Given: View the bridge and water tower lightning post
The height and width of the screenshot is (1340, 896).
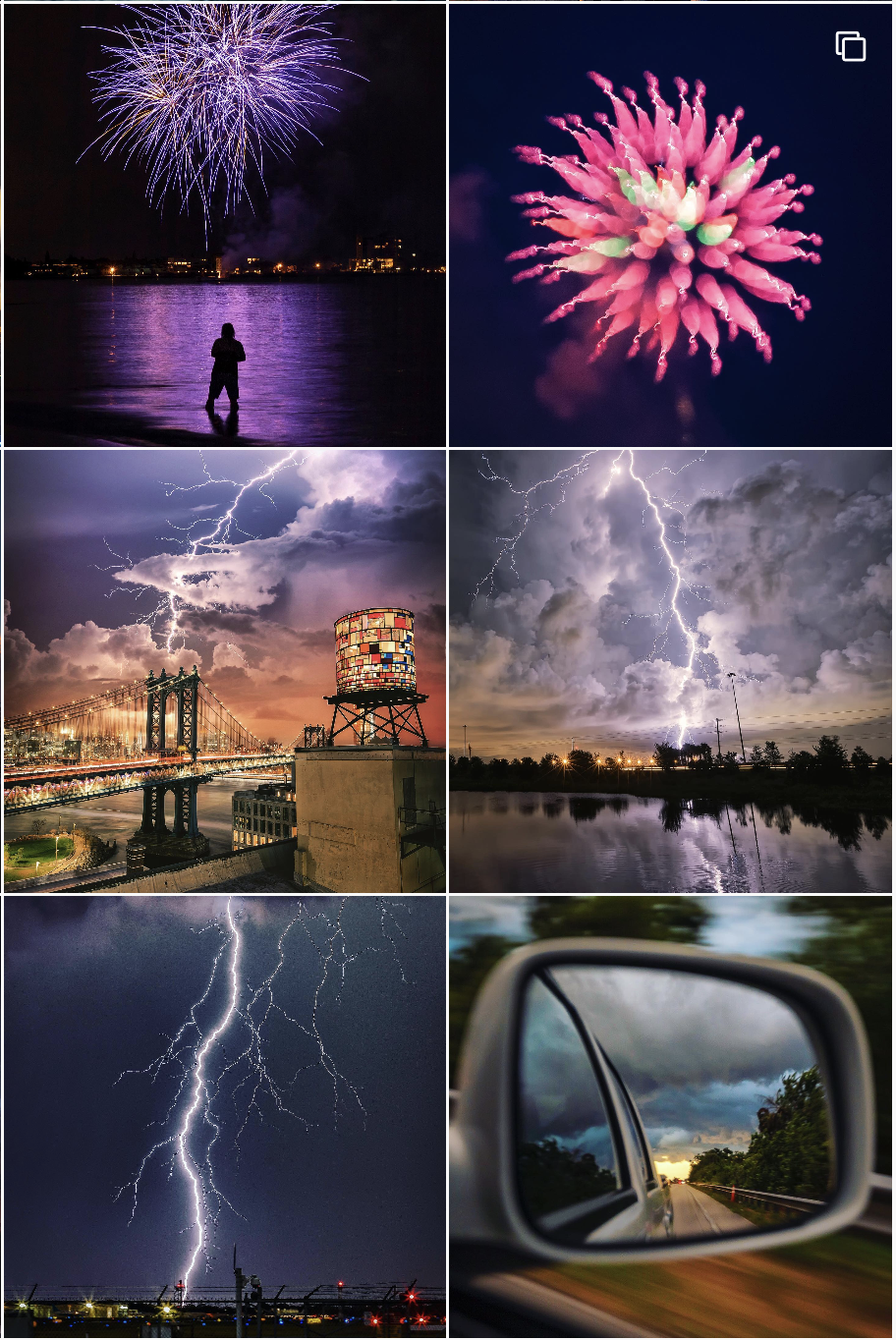Looking at the screenshot, I should click(x=224, y=671).
